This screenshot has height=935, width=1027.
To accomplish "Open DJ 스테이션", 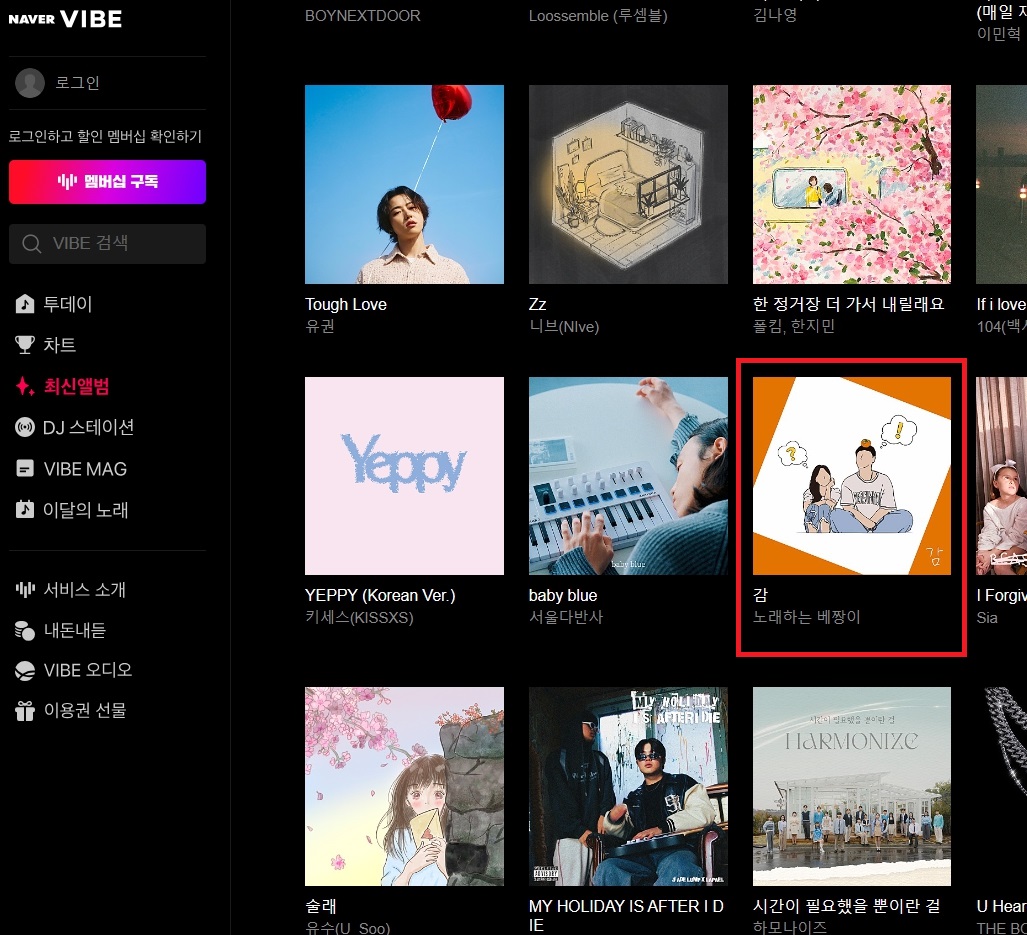I will (x=87, y=427).
